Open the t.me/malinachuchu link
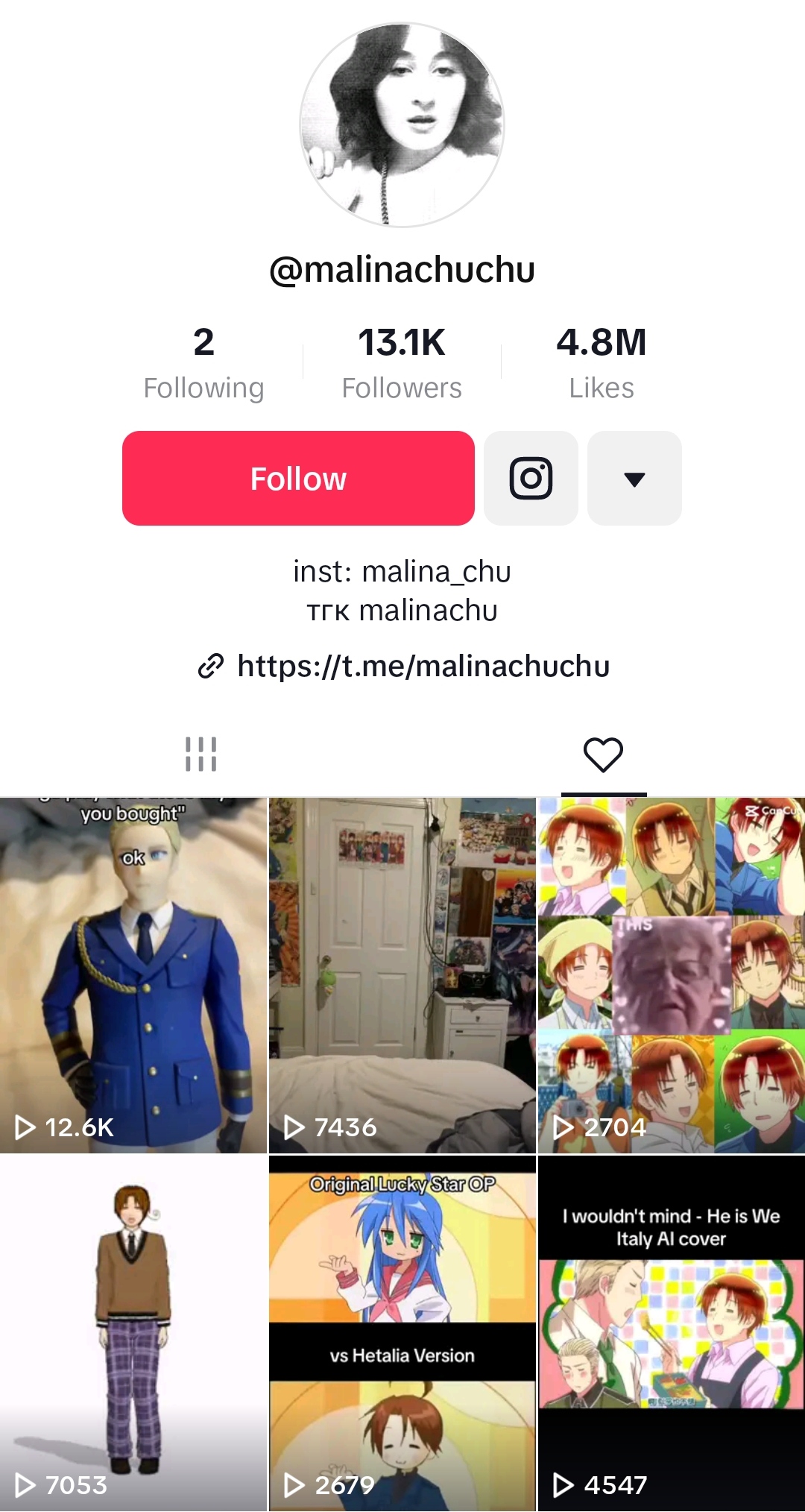805x1512 pixels. (403, 666)
